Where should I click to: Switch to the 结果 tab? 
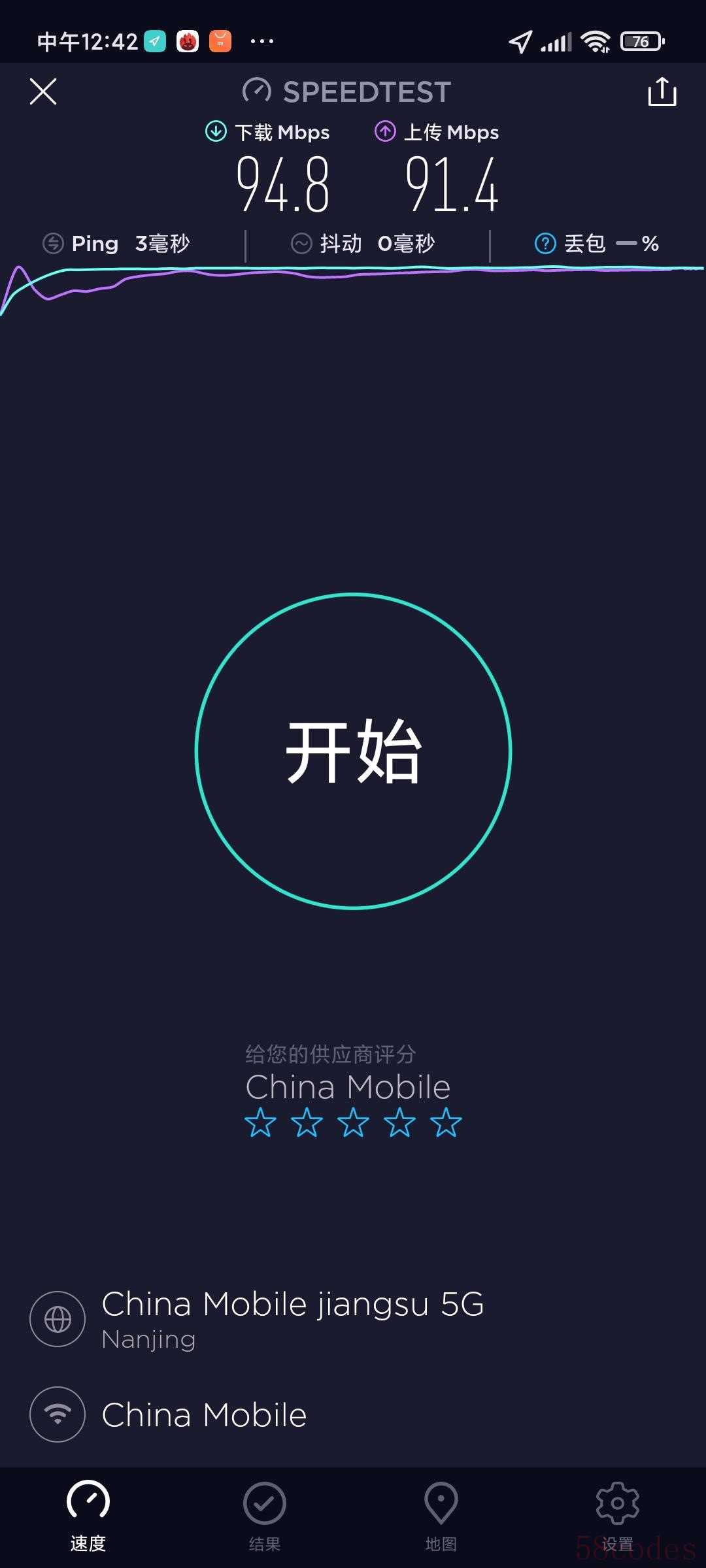click(x=265, y=1516)
